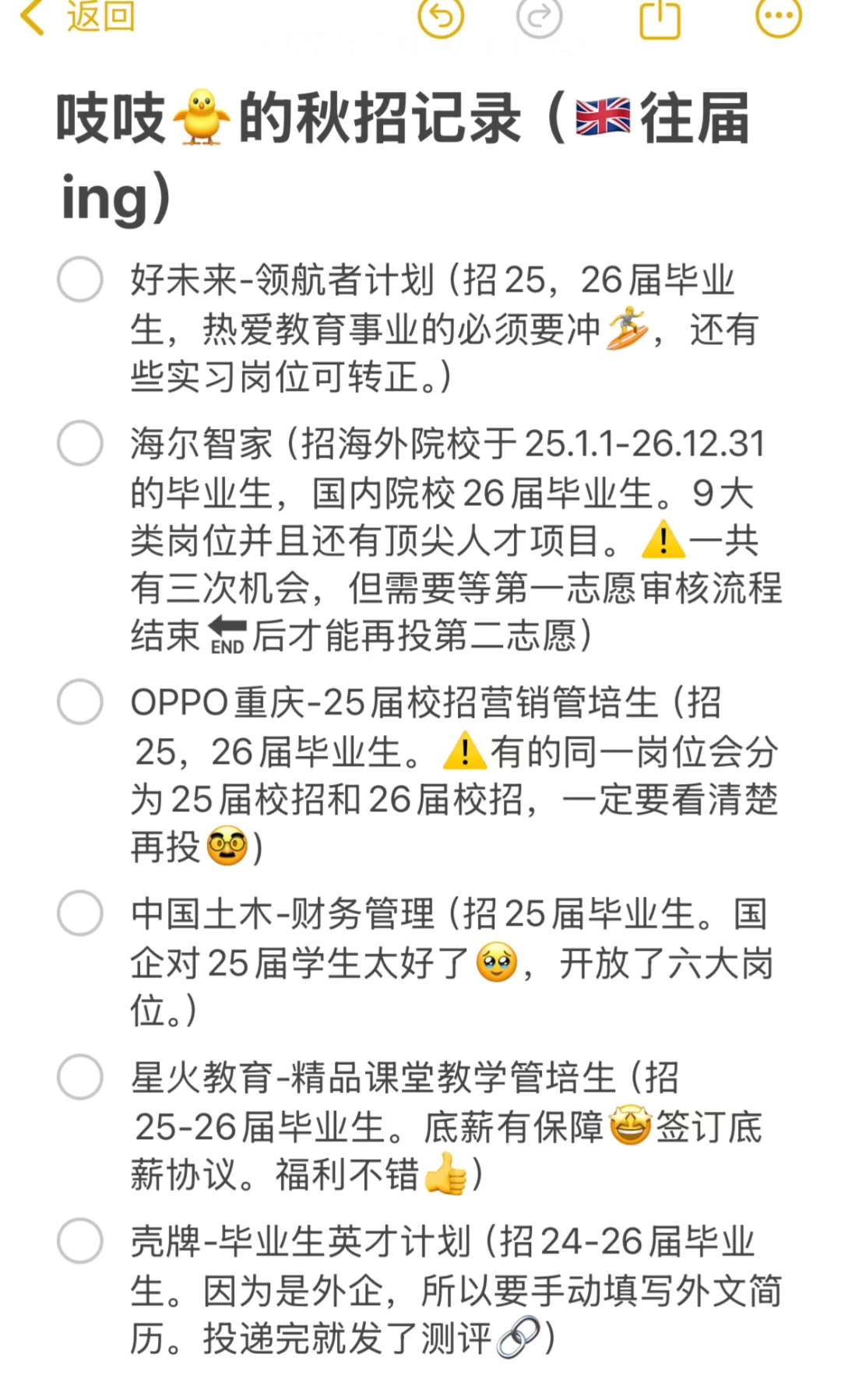Undo the last edit
Image resolution: width=841 pixels, height=1400 pixels.
441,16
